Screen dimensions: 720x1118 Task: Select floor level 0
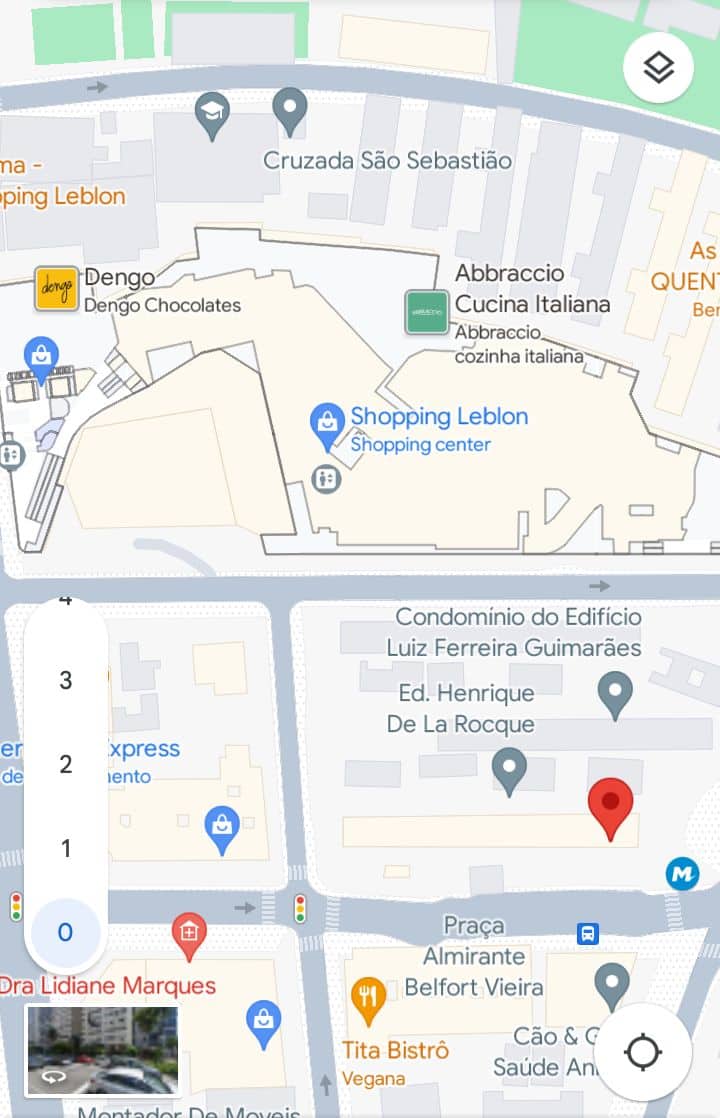(x=66, y=932)
